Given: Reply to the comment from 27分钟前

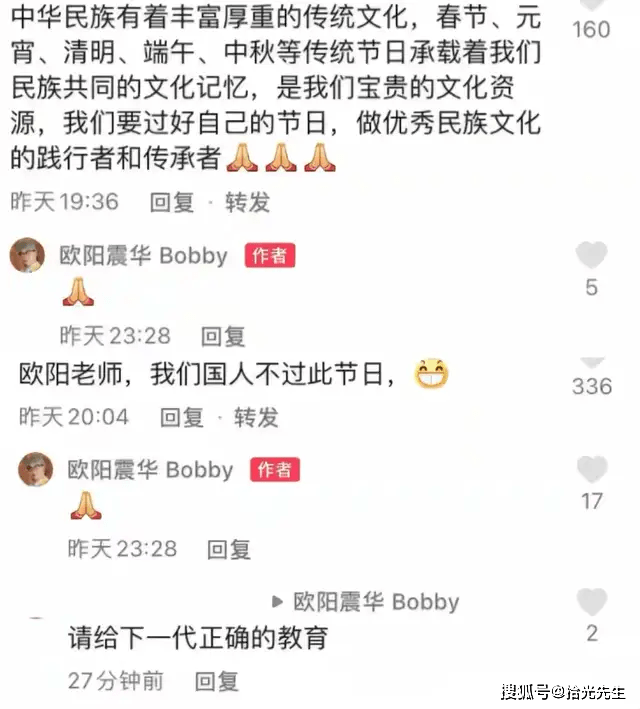Looking at the screenshot, I should (217, 681).
